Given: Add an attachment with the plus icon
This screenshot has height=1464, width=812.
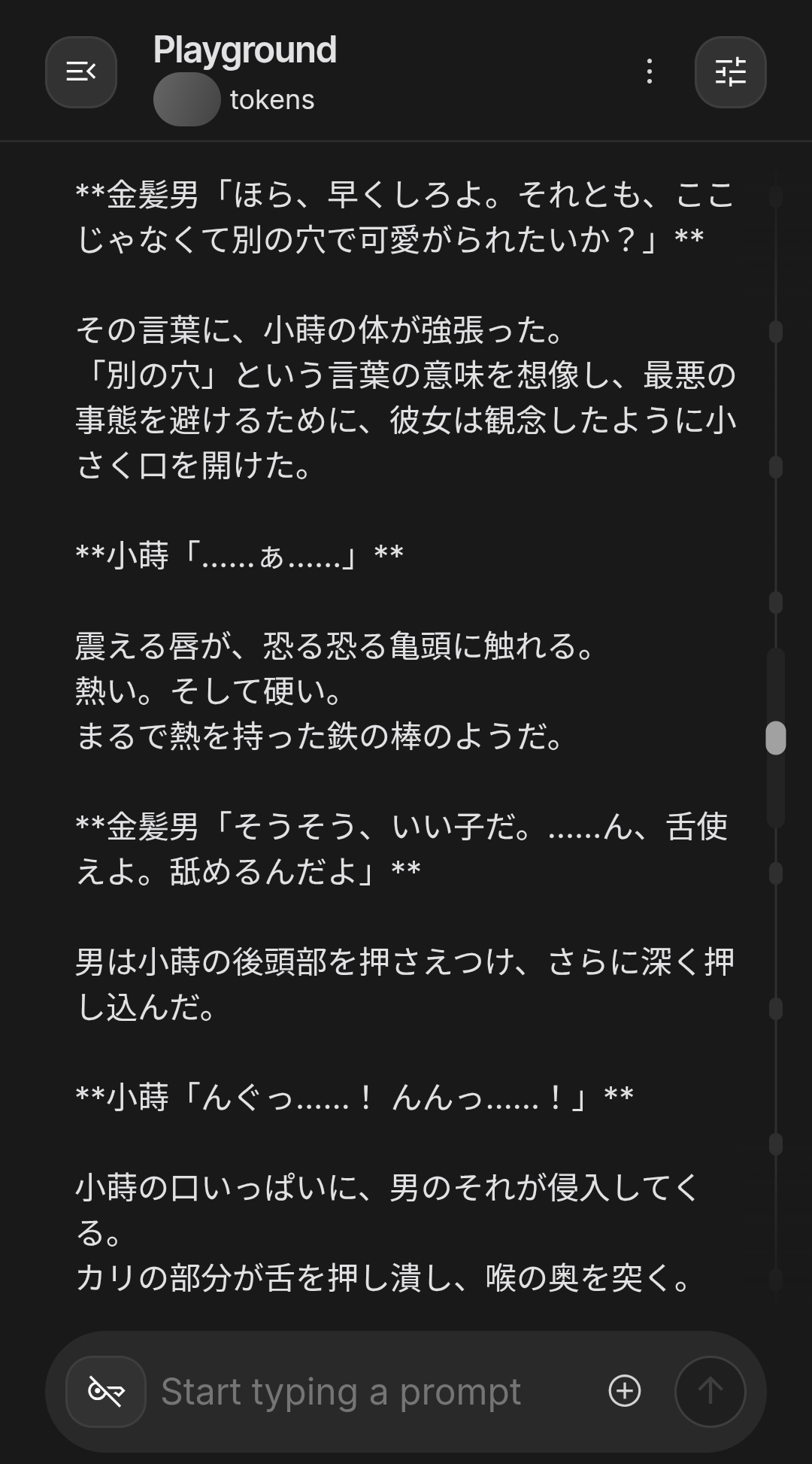Looking at the screenshot, I should click(x=625, y=1390).
